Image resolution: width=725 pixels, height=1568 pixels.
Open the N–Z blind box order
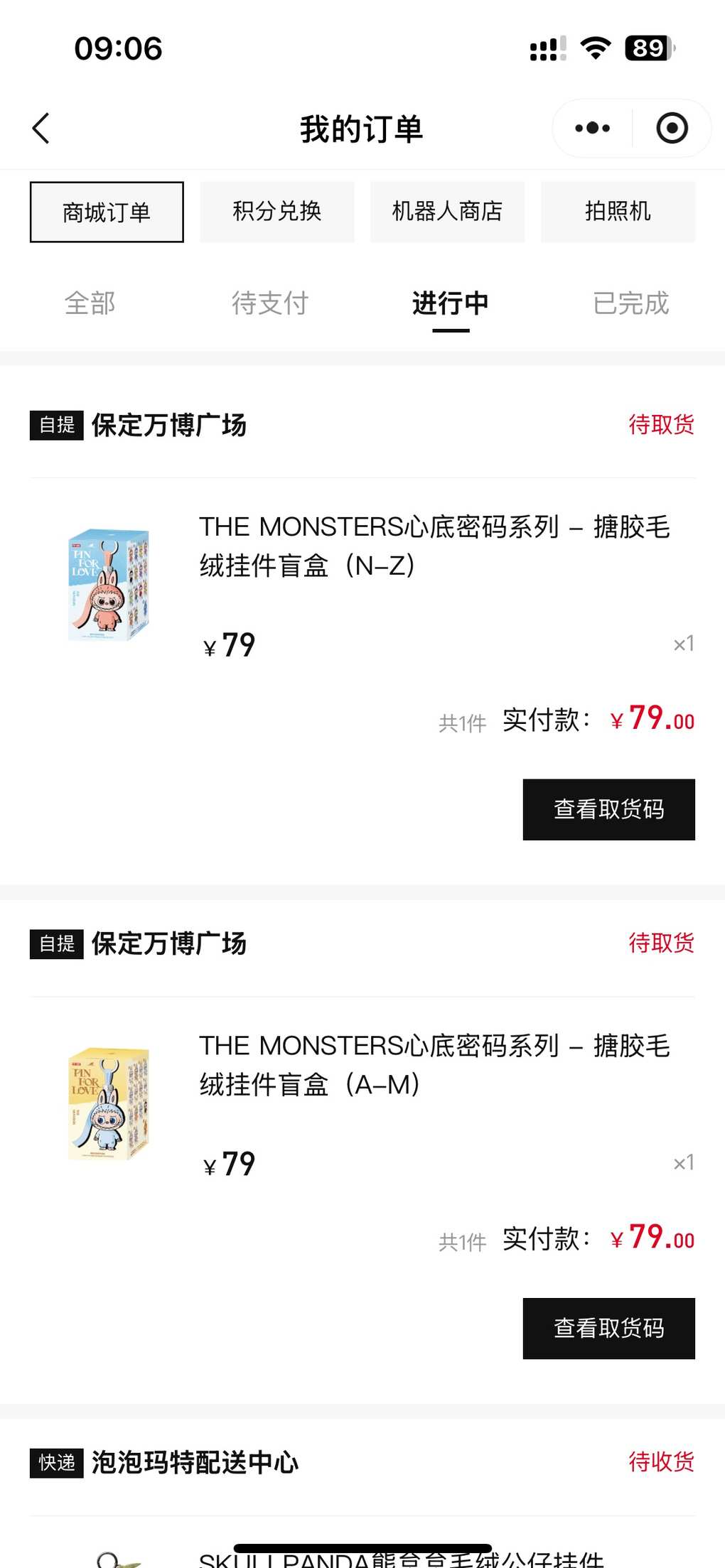(434, 546)
